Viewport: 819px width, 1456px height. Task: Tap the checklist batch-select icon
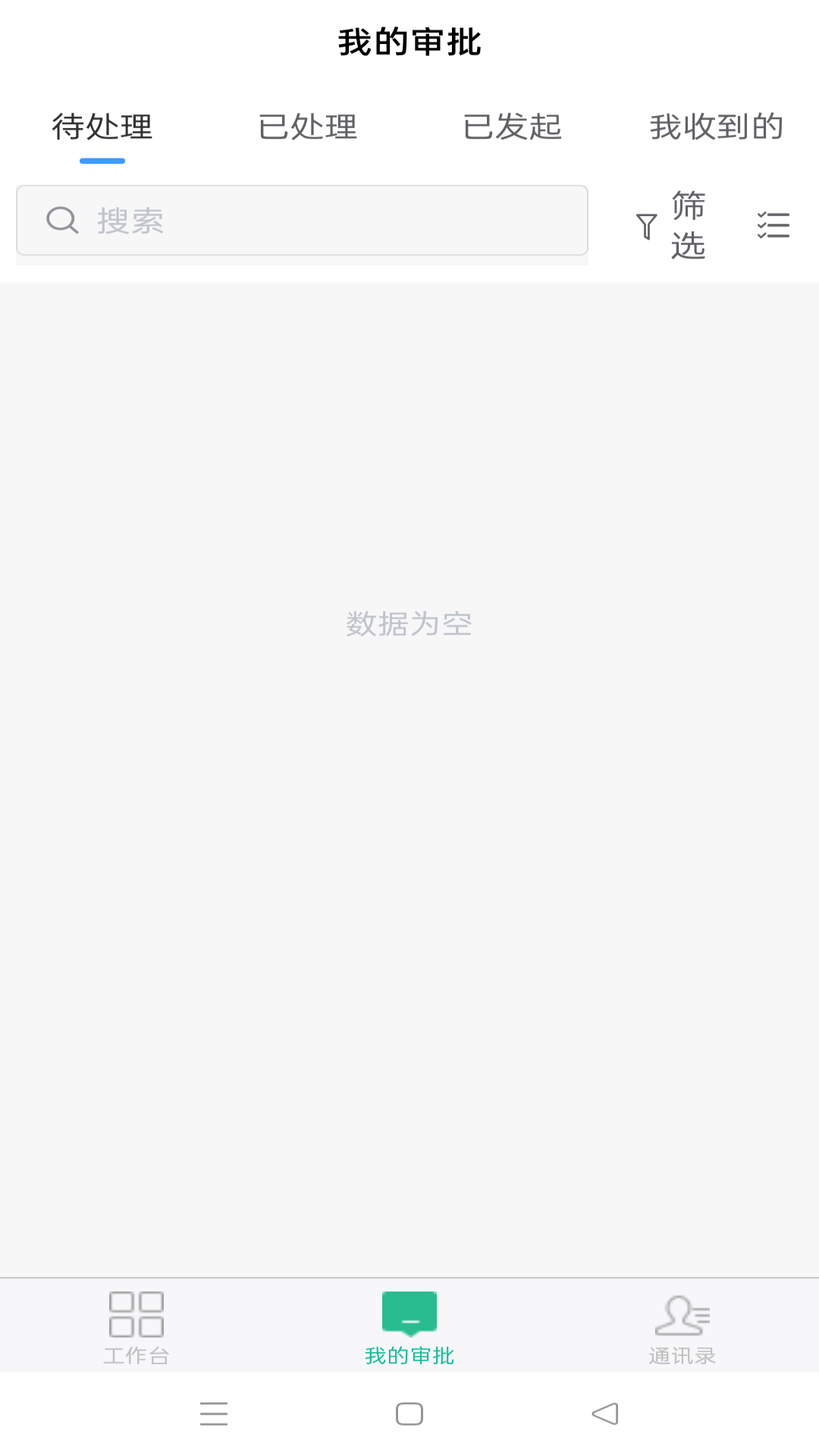click(x=773, y=225)
